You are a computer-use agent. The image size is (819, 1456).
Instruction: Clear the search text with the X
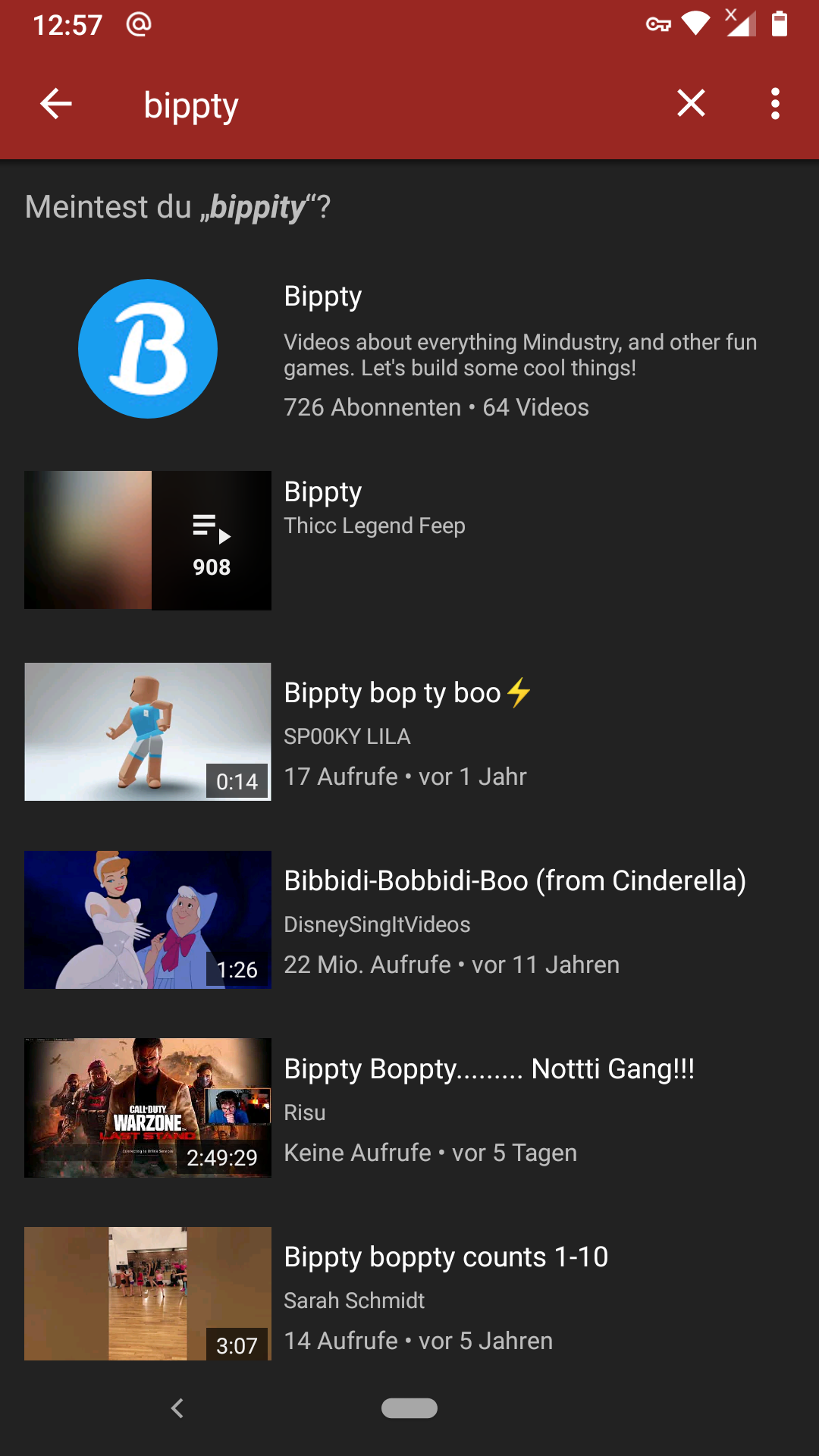[691, 103]
